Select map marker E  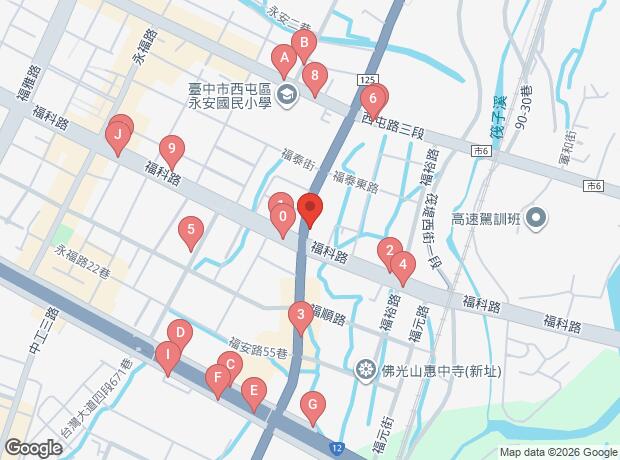coord(254,392)
